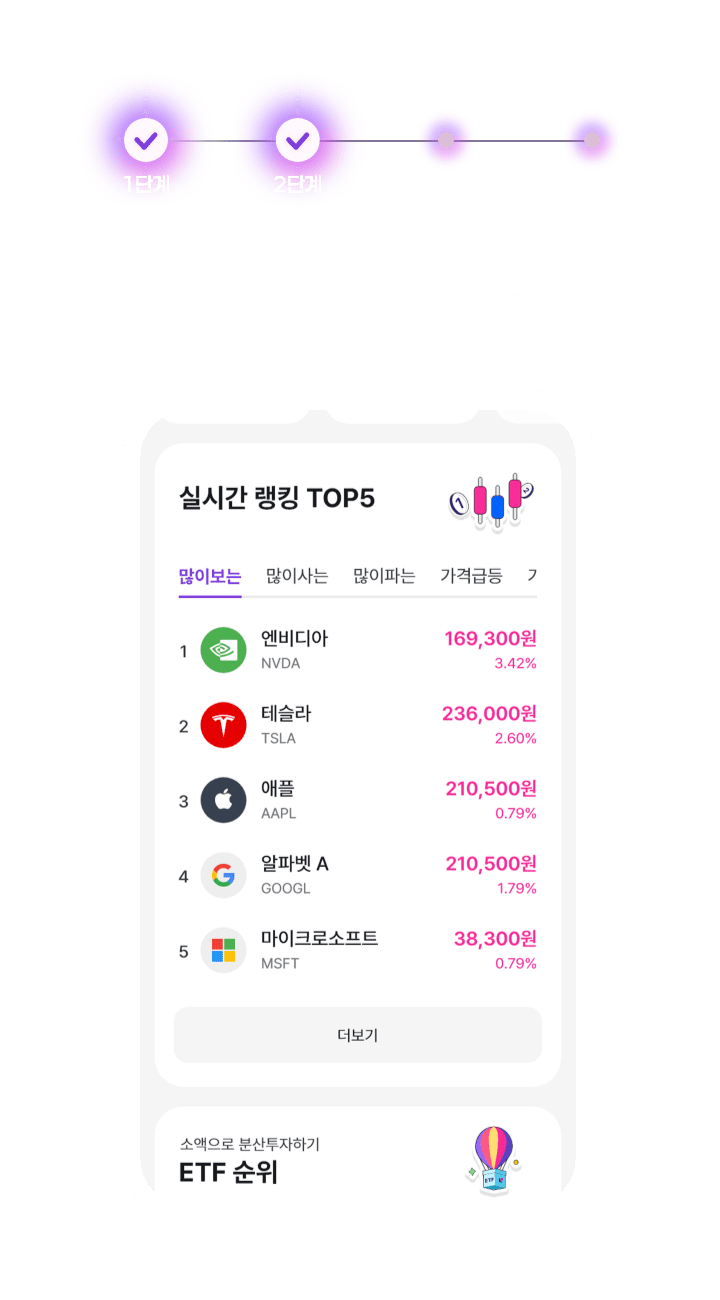Click the Apple logo beside 애플
Viewport: 720px width, 1300px height.
tap(223, 800)
